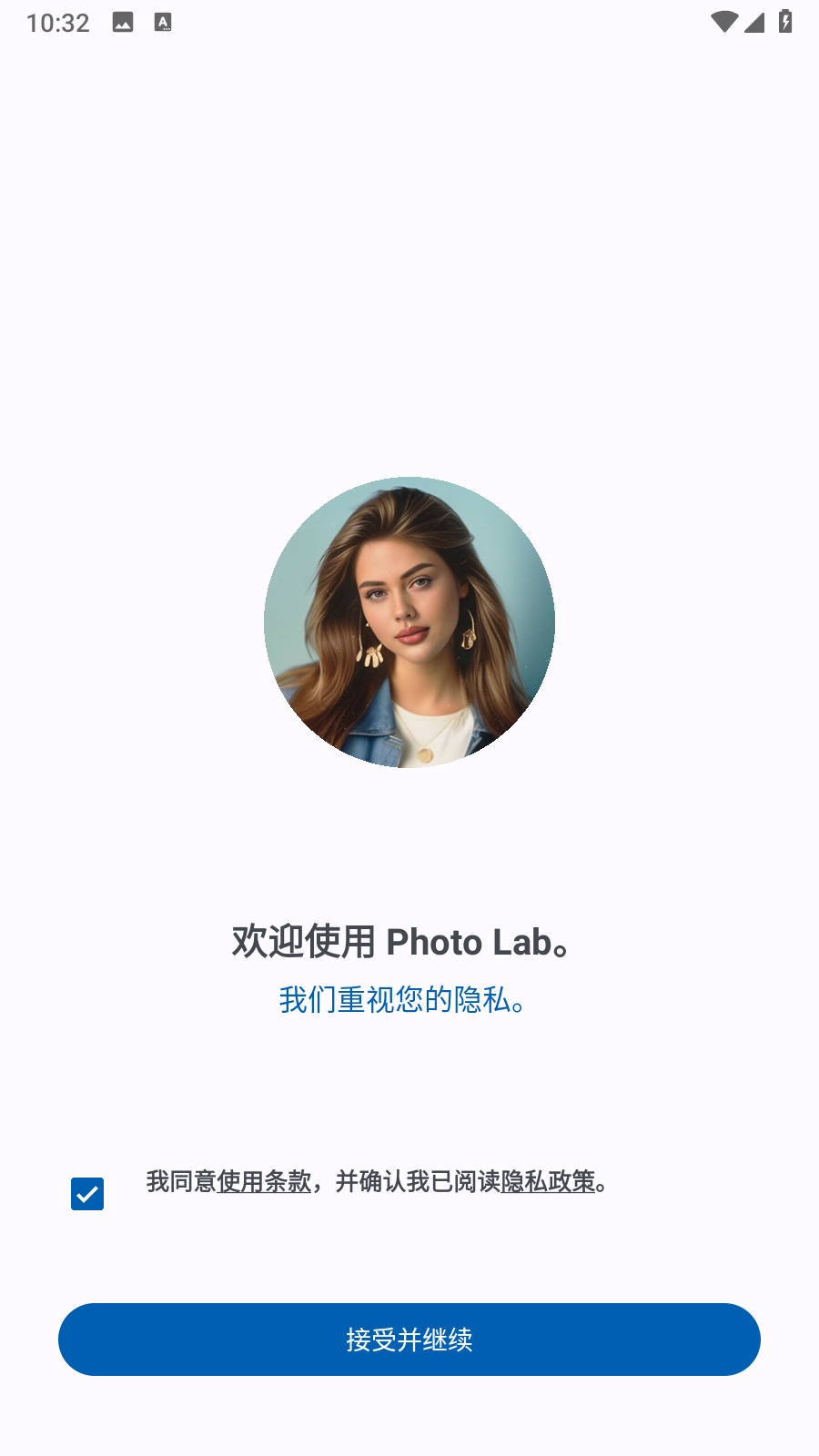The image size is (819, 1456).
Task: Uncheck the 我同意使用条款 agreement checkbox
Action: (x=87, y=1193)
